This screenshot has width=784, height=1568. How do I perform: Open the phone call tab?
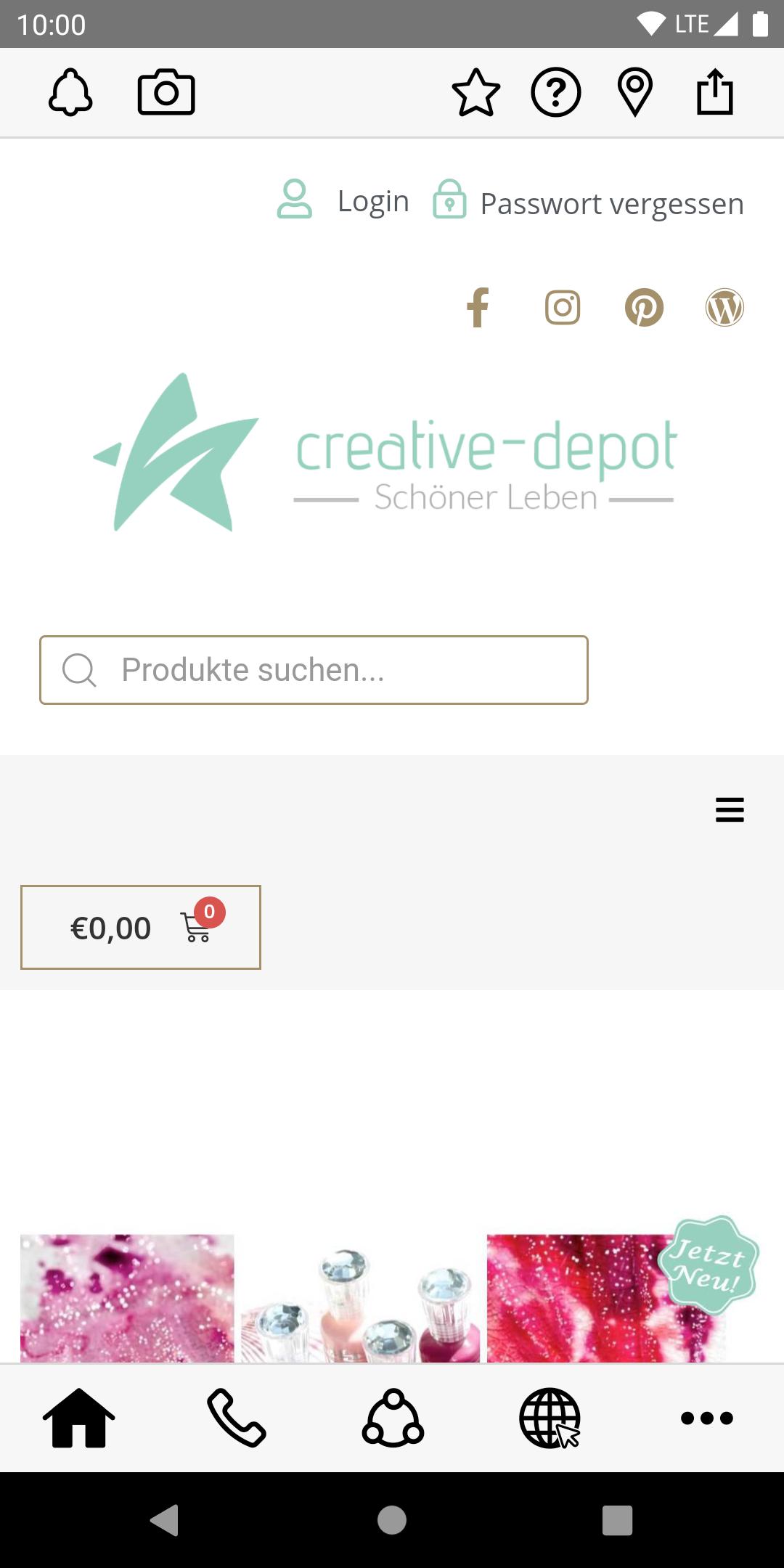(237, 1418)
